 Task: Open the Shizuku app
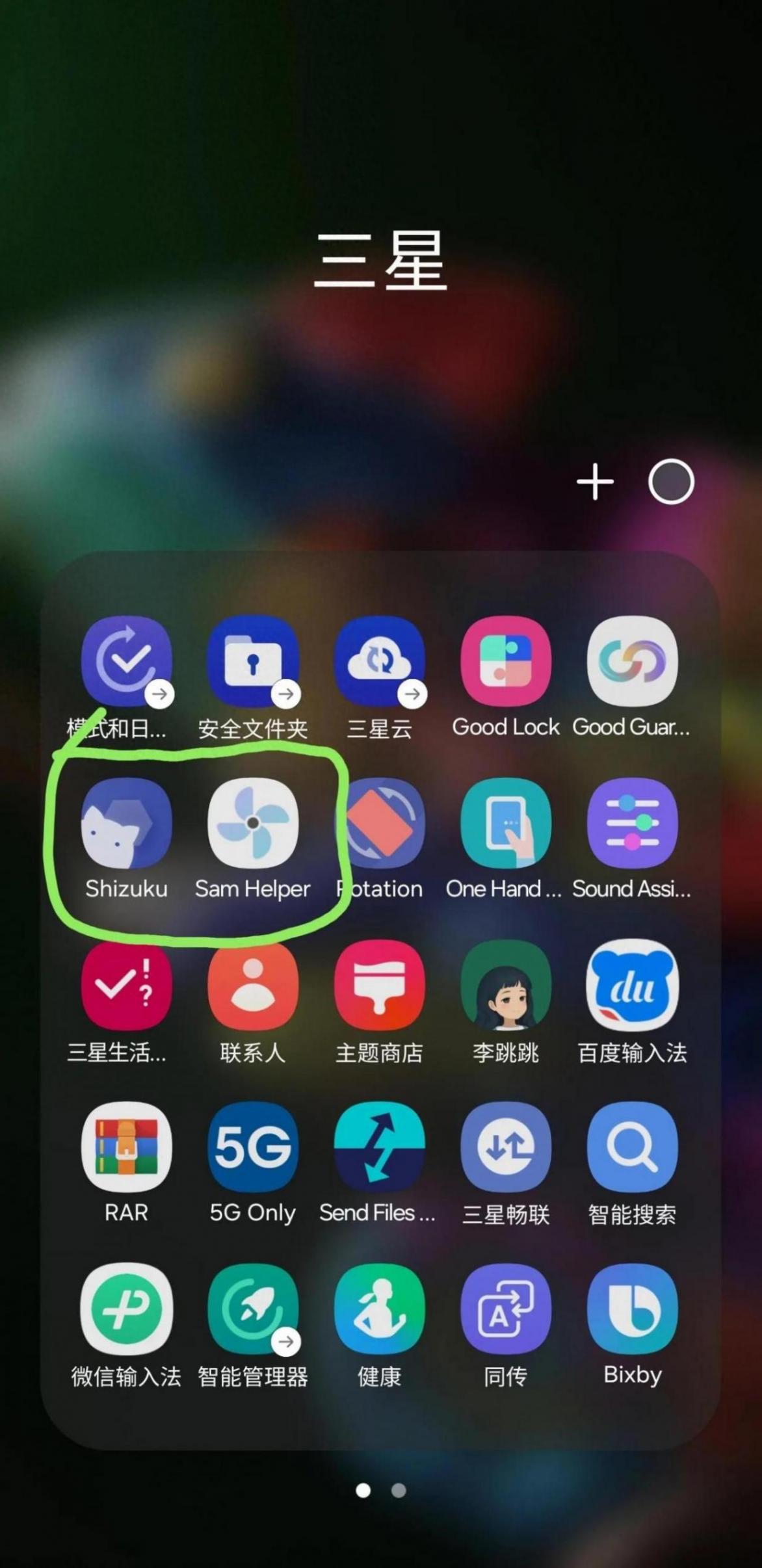pyautogui.click(x=126, y=824)
